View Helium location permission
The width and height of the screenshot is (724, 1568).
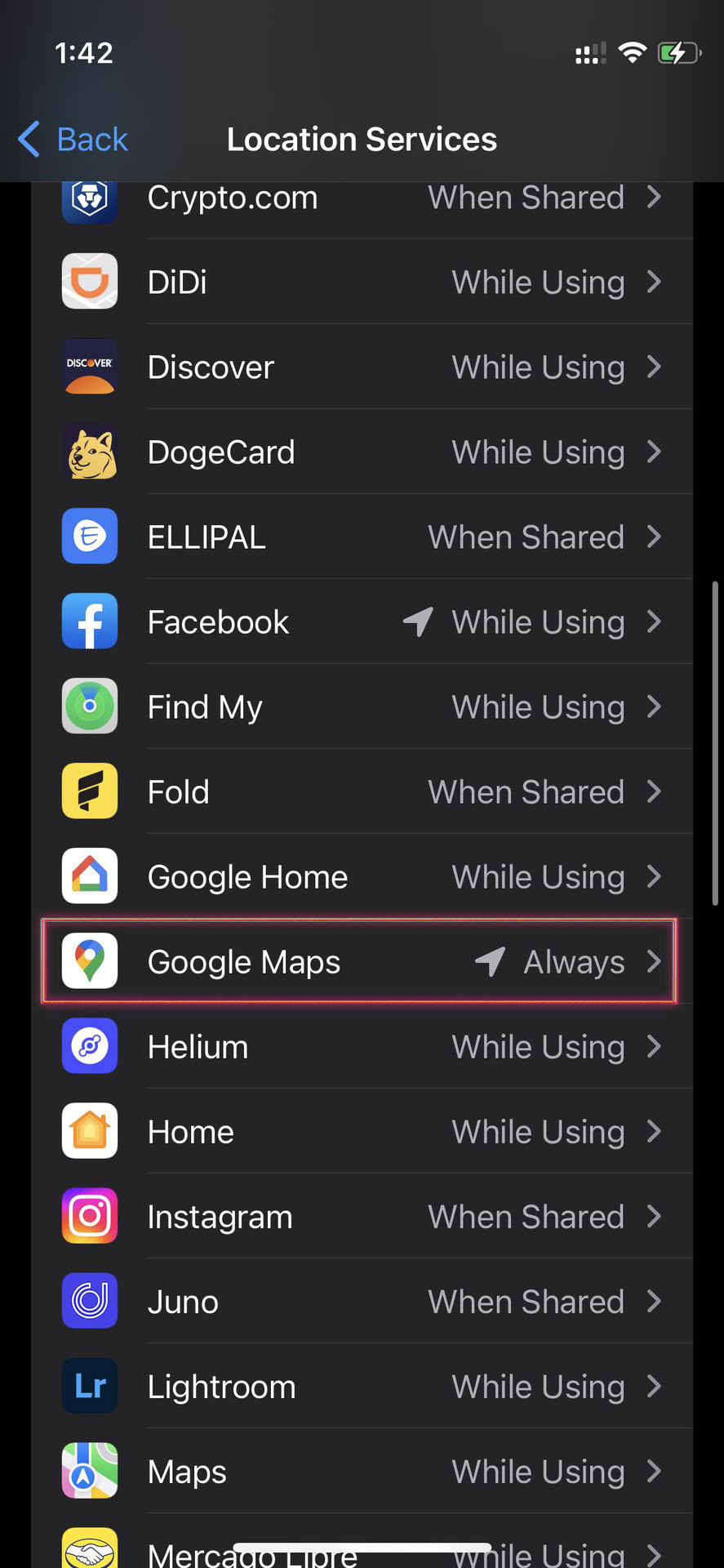[362, 1046]
